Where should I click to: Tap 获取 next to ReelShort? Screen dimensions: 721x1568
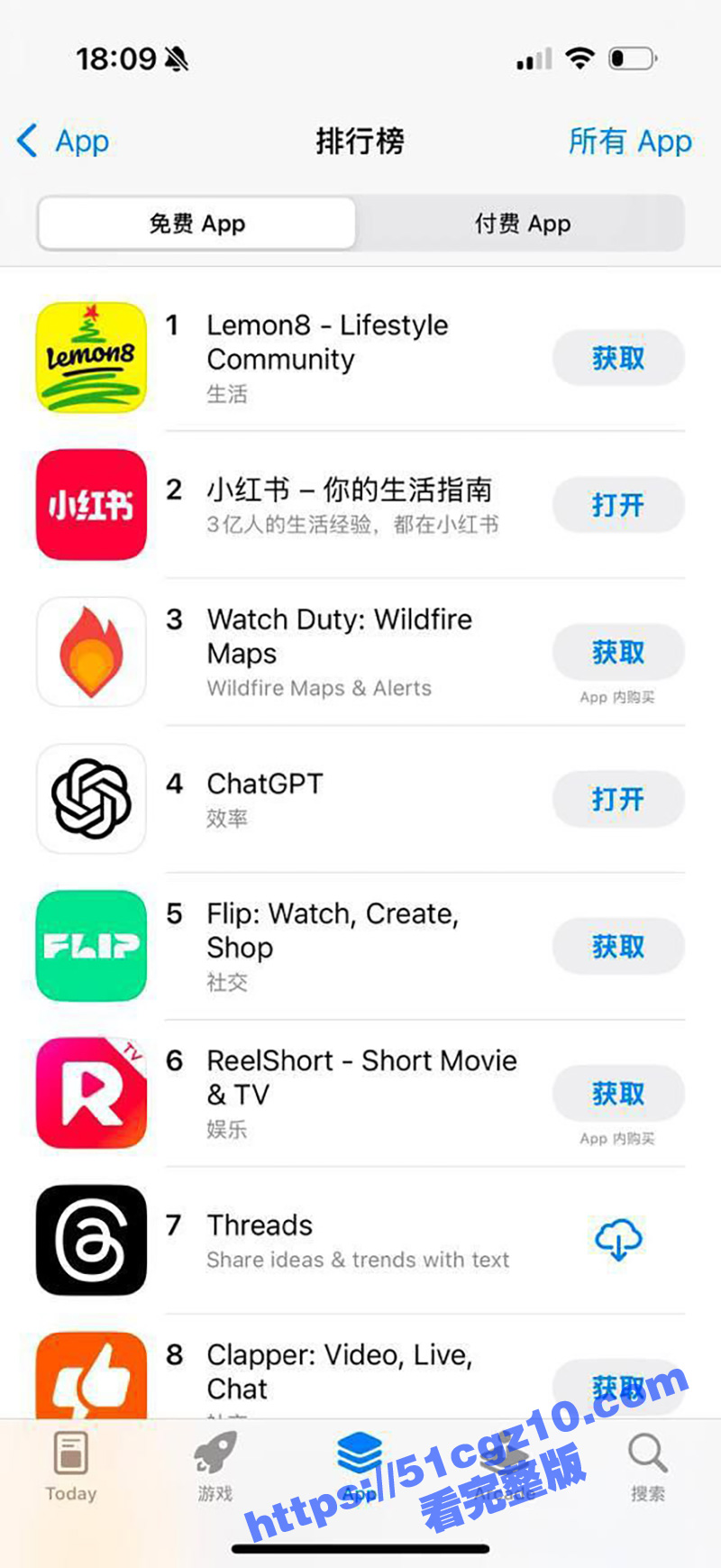point(617,1093)
